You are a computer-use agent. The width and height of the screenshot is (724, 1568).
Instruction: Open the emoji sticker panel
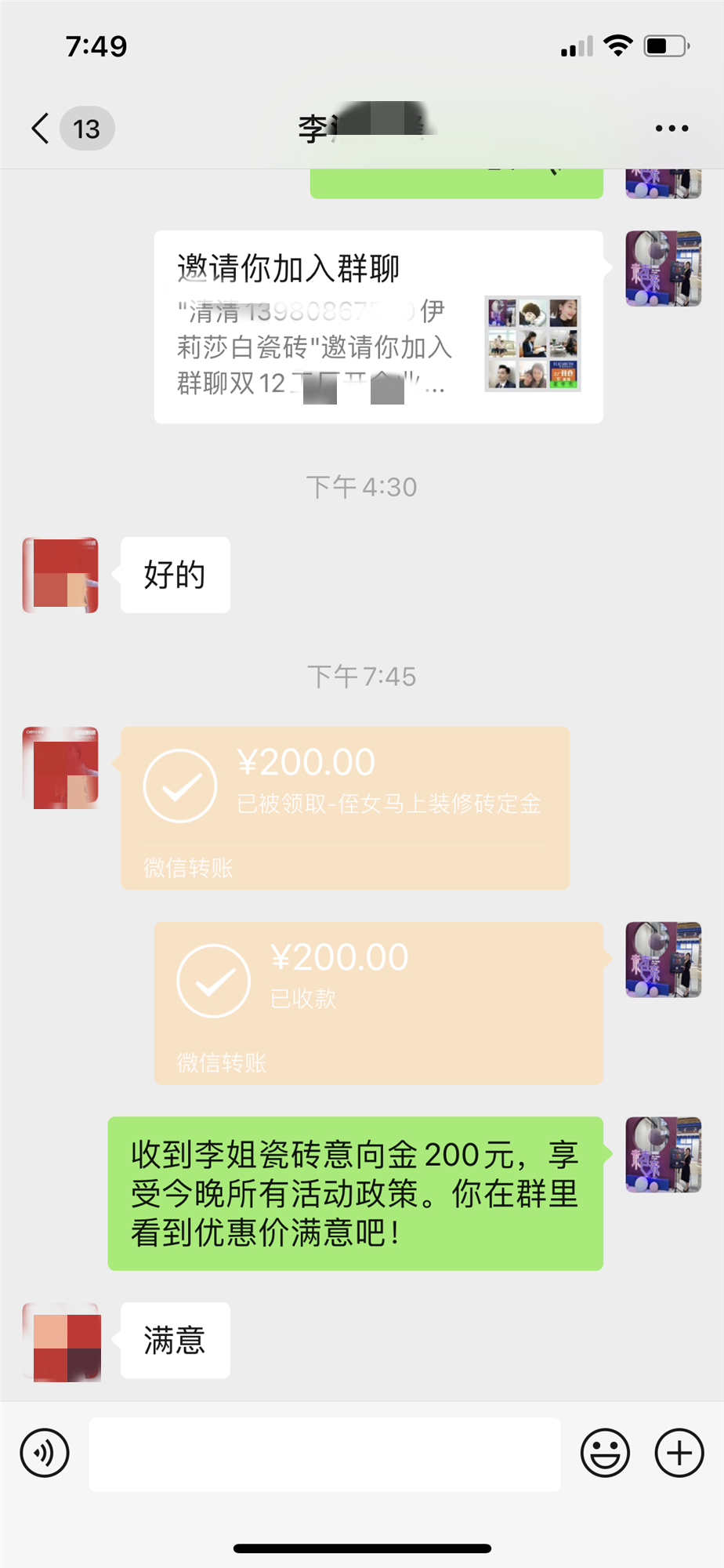point(605,1453)
